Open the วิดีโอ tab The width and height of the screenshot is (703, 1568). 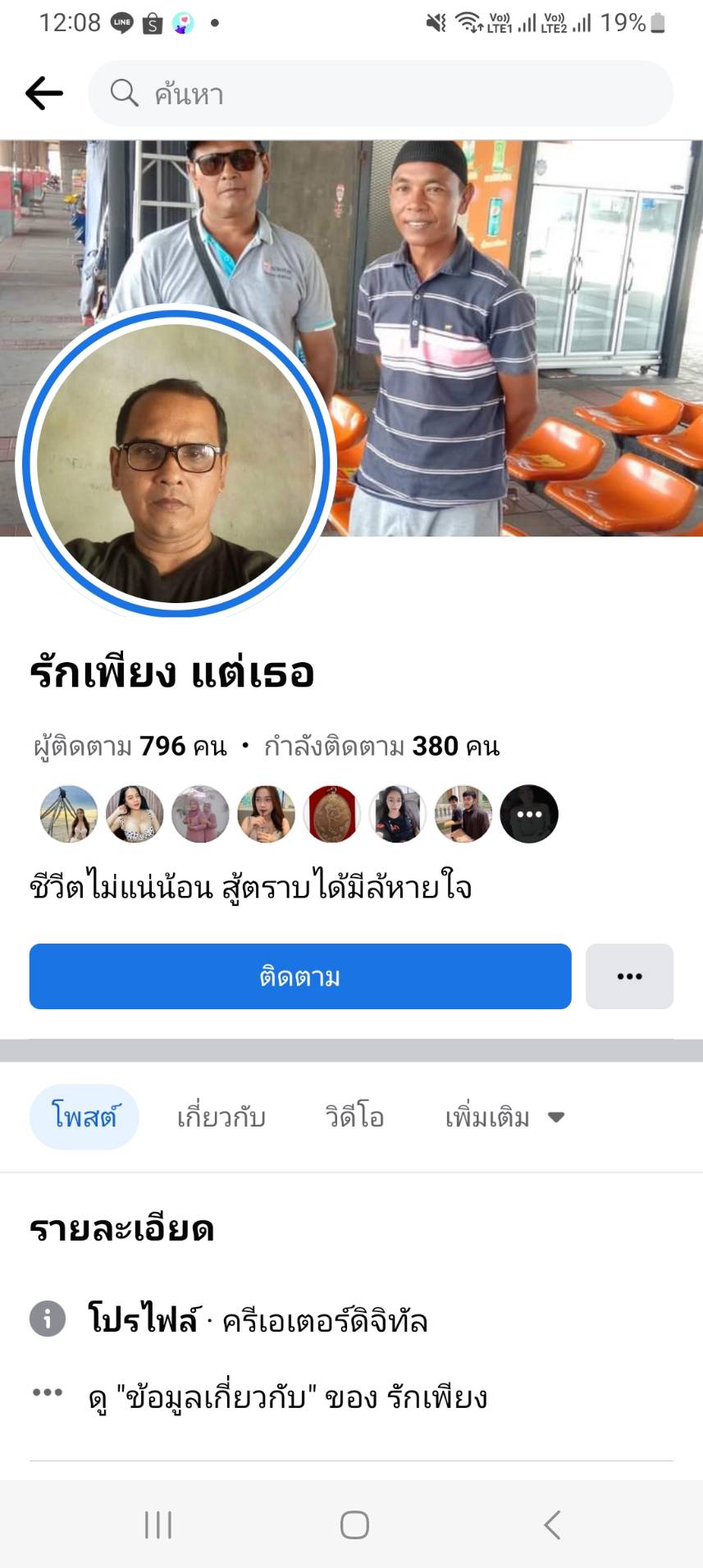point(354,1118)
